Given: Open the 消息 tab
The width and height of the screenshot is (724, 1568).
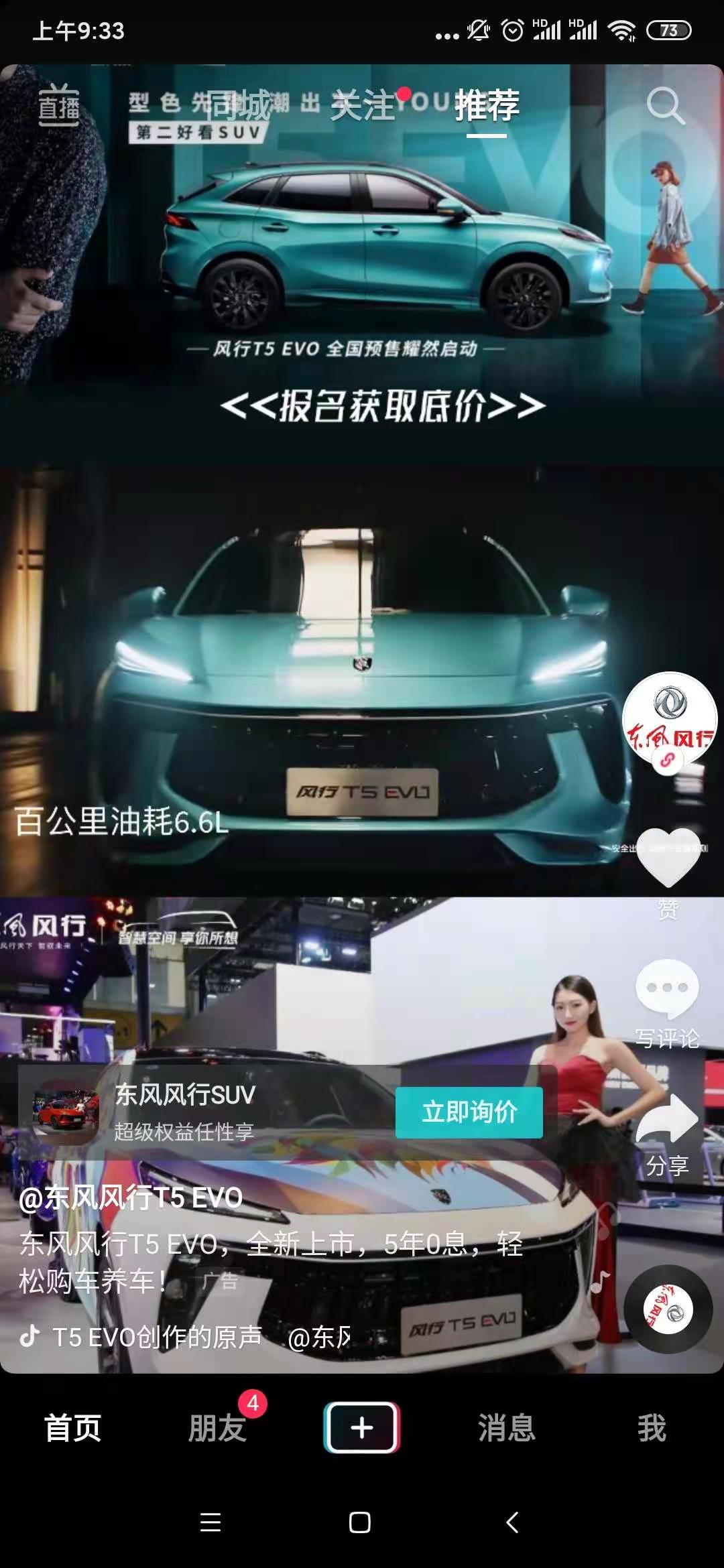Looking at the screenshot, I should 507,1427.
